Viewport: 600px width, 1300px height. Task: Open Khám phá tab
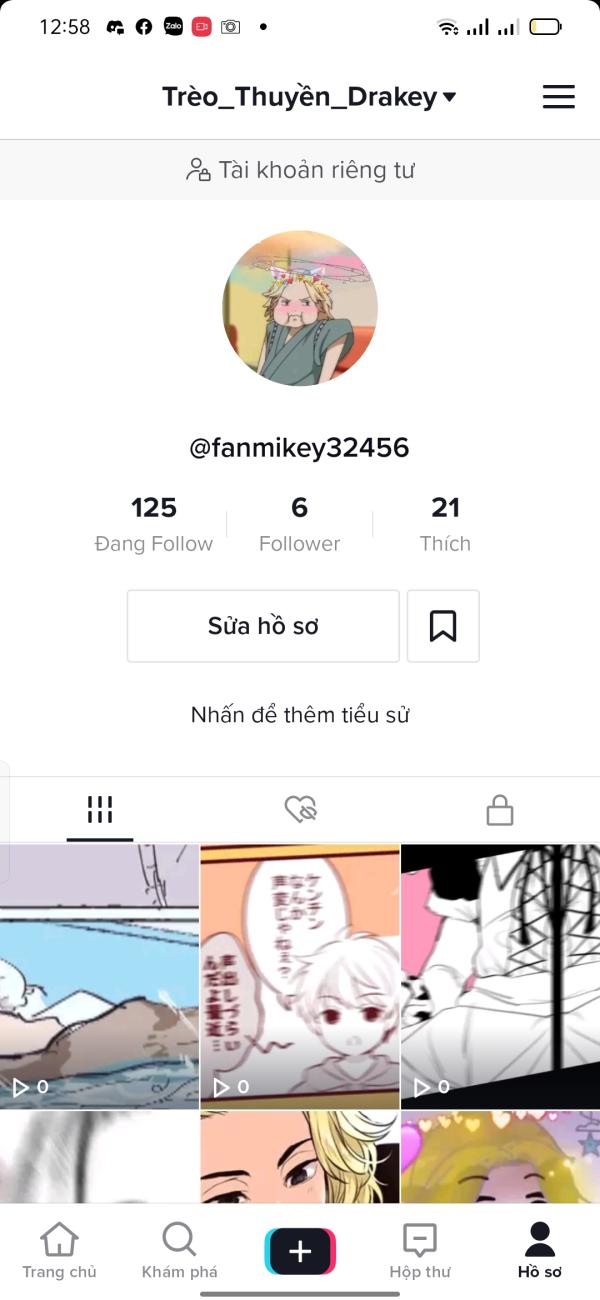tap(179, 1250)
